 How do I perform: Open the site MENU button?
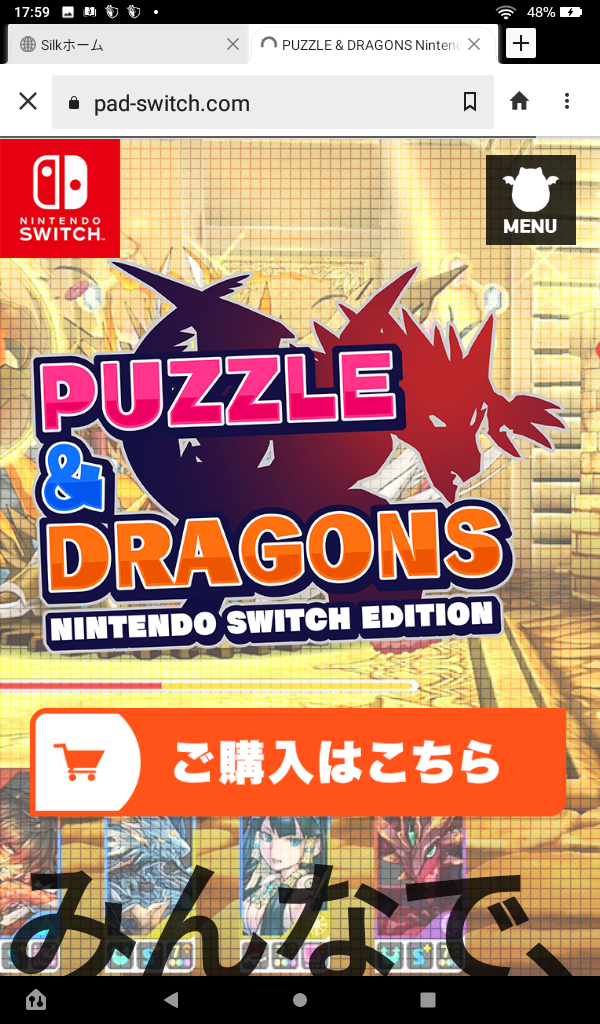pyautogui.click(x=530, y=200)
